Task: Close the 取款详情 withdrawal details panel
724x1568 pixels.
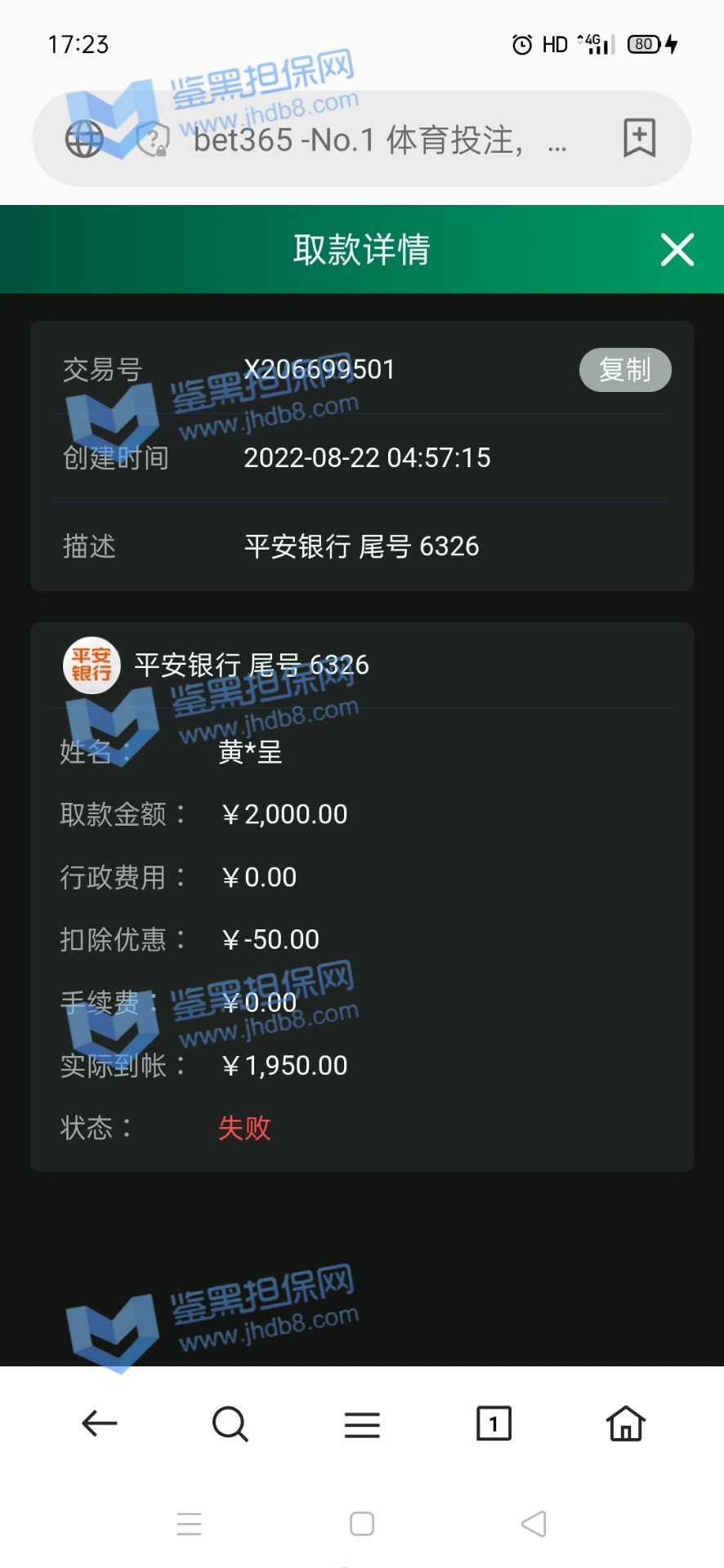Action: [x=677, y=250]
